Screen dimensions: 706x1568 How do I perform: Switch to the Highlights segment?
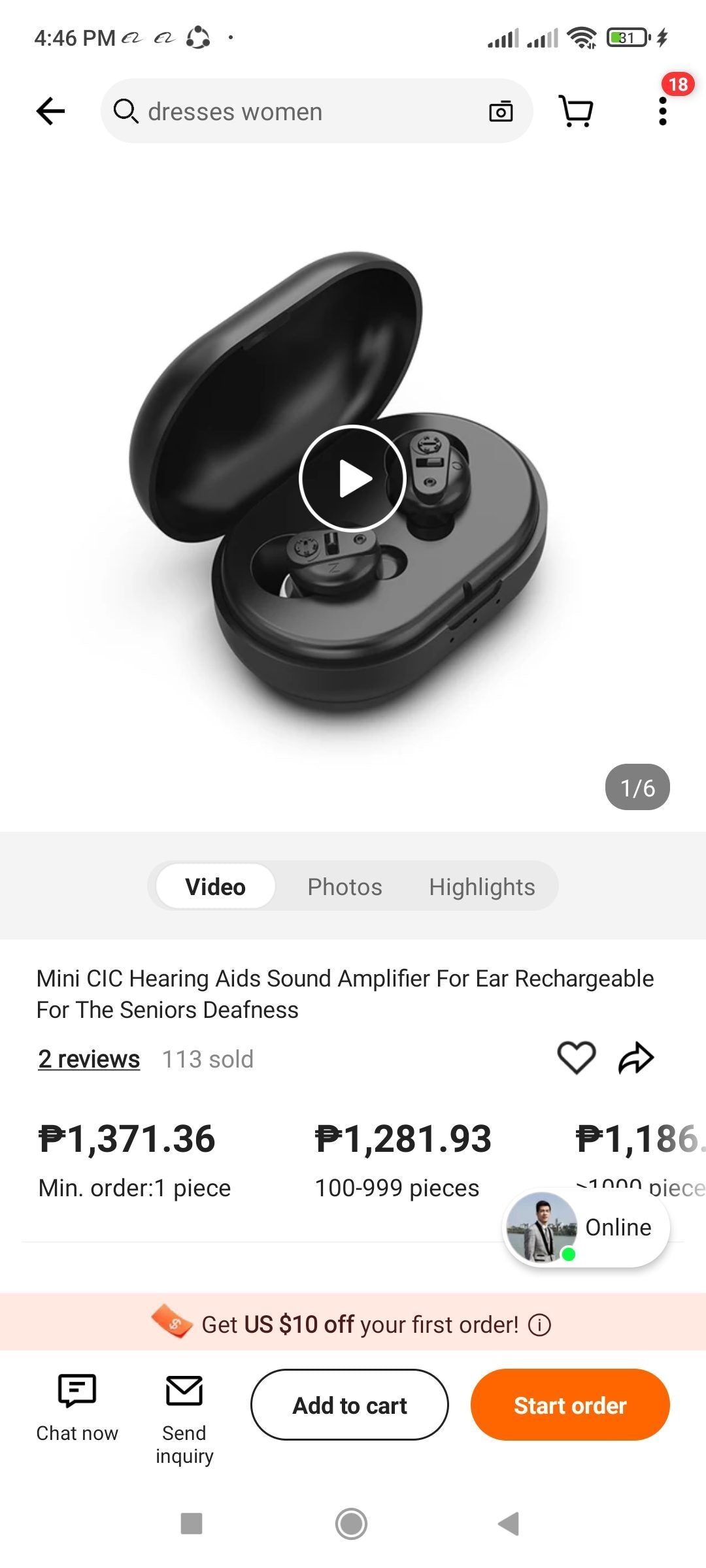pos(482,887)
